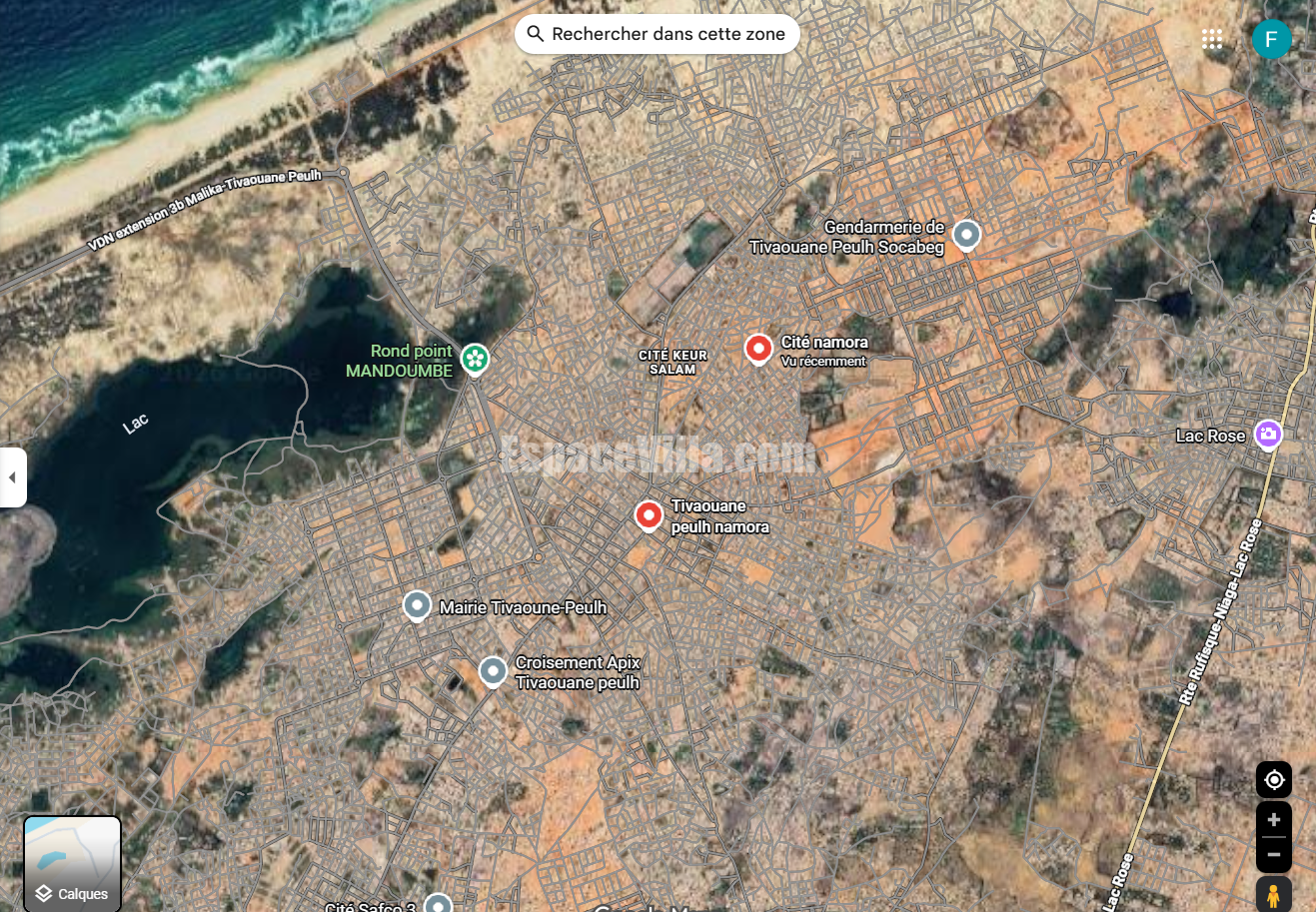Center map on my location

pos(1273,780)
